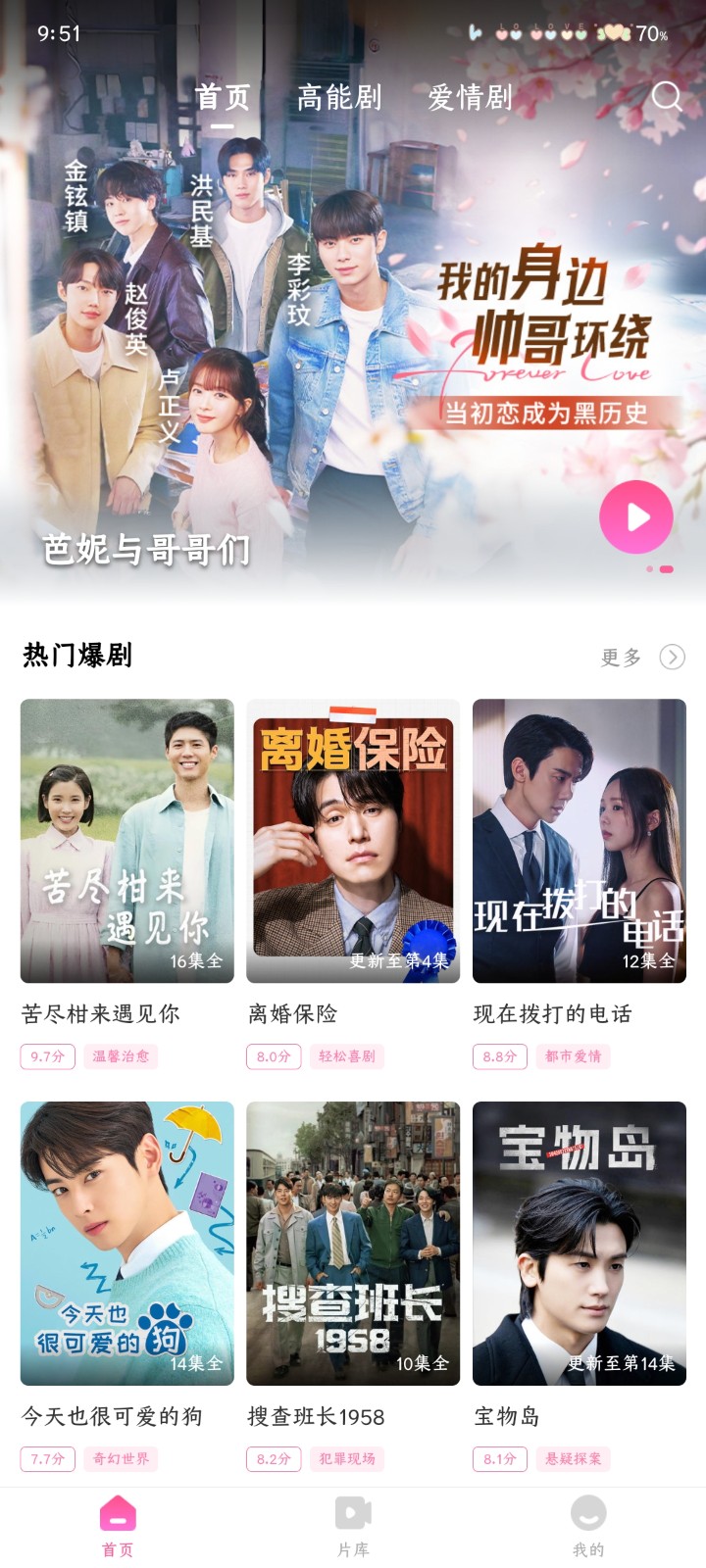This screenshot has height=1568, width=706.
Task: Select the 都市爱情 genre tag
Action: coord(575,1057)
